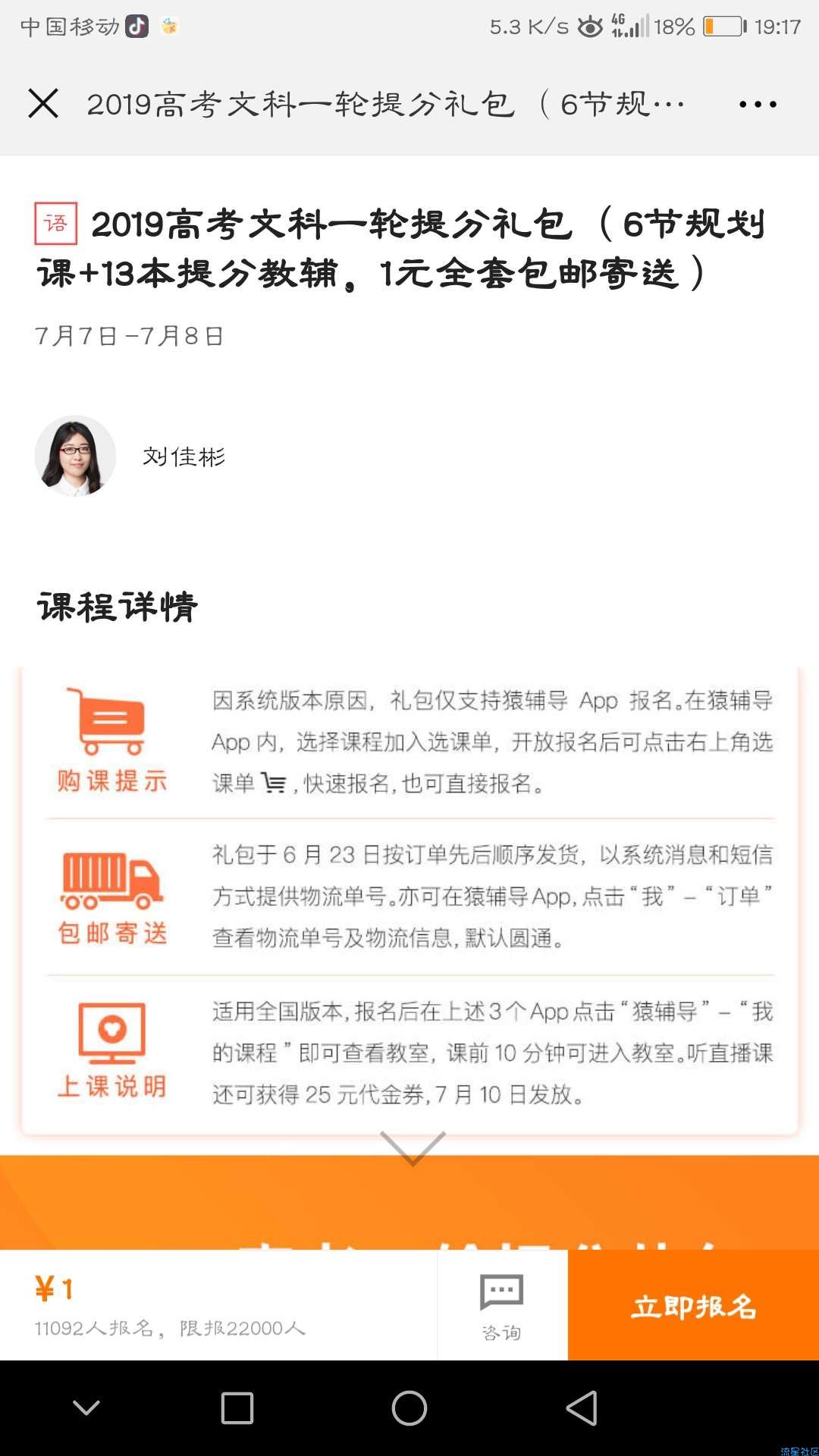
Task: Open 咨询 consultation chat
Action: pos(502,1306)
